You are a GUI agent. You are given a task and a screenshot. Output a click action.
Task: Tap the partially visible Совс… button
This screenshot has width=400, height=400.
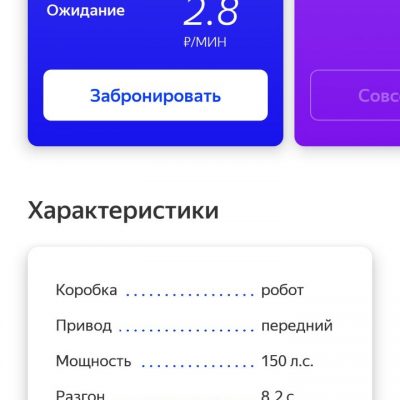pos(355,95)
